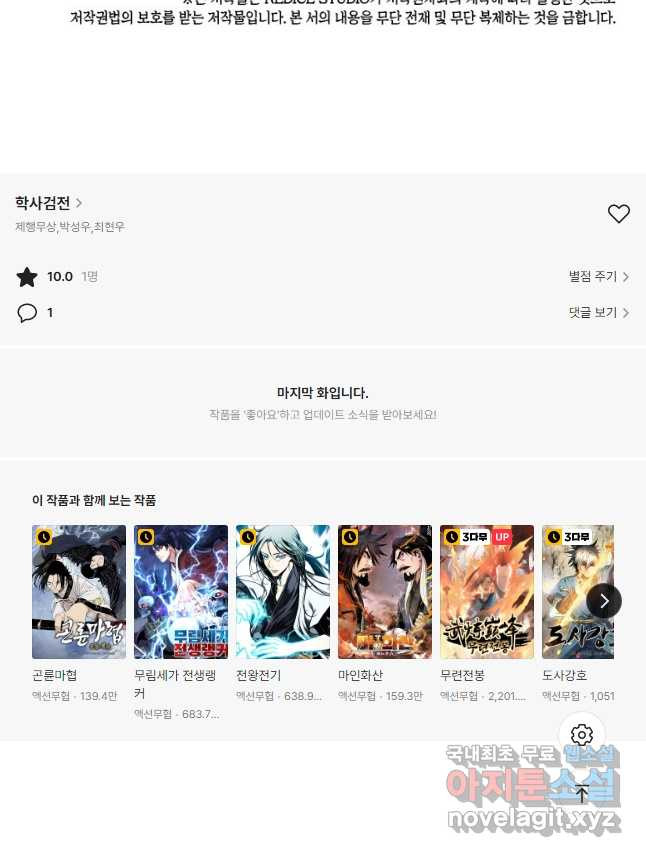Image resolution: width=646 pixels, height=857 pixels.
Task: Open 별점 주기 to rate
Action: 598,277
